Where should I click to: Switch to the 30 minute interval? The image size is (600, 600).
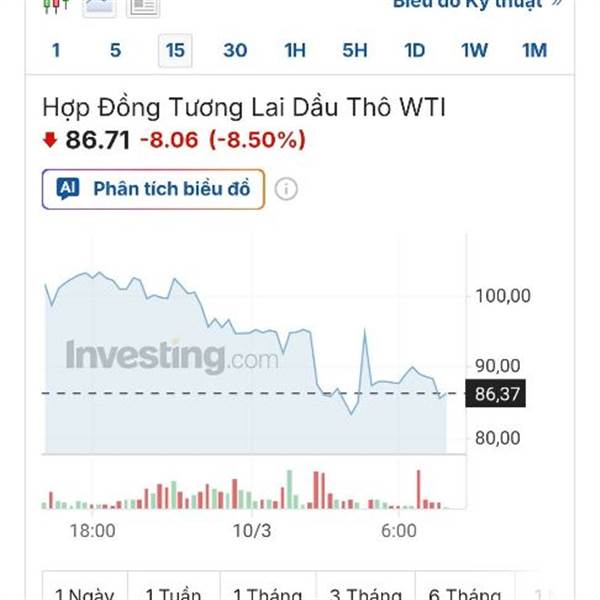(235, 50)
